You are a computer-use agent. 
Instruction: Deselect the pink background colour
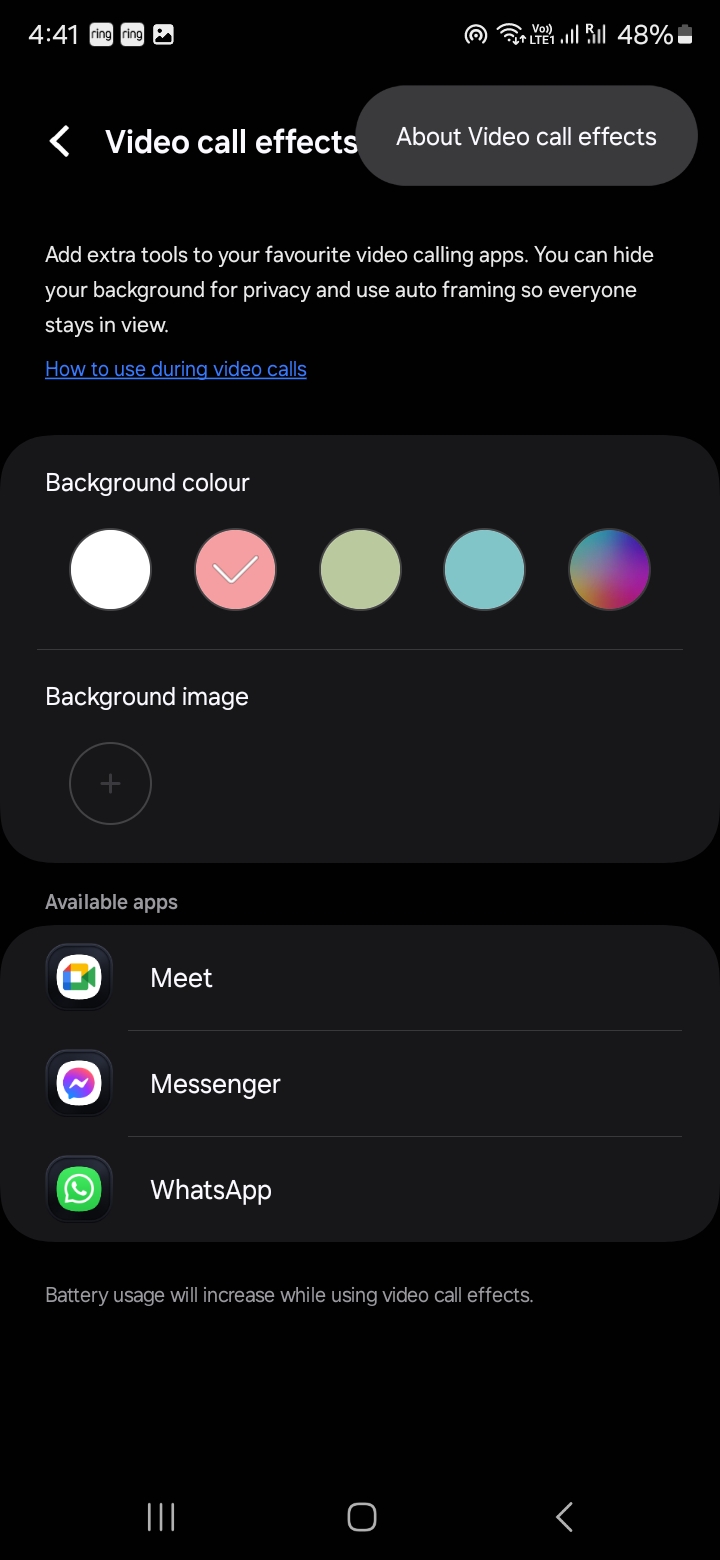[235, 569]
